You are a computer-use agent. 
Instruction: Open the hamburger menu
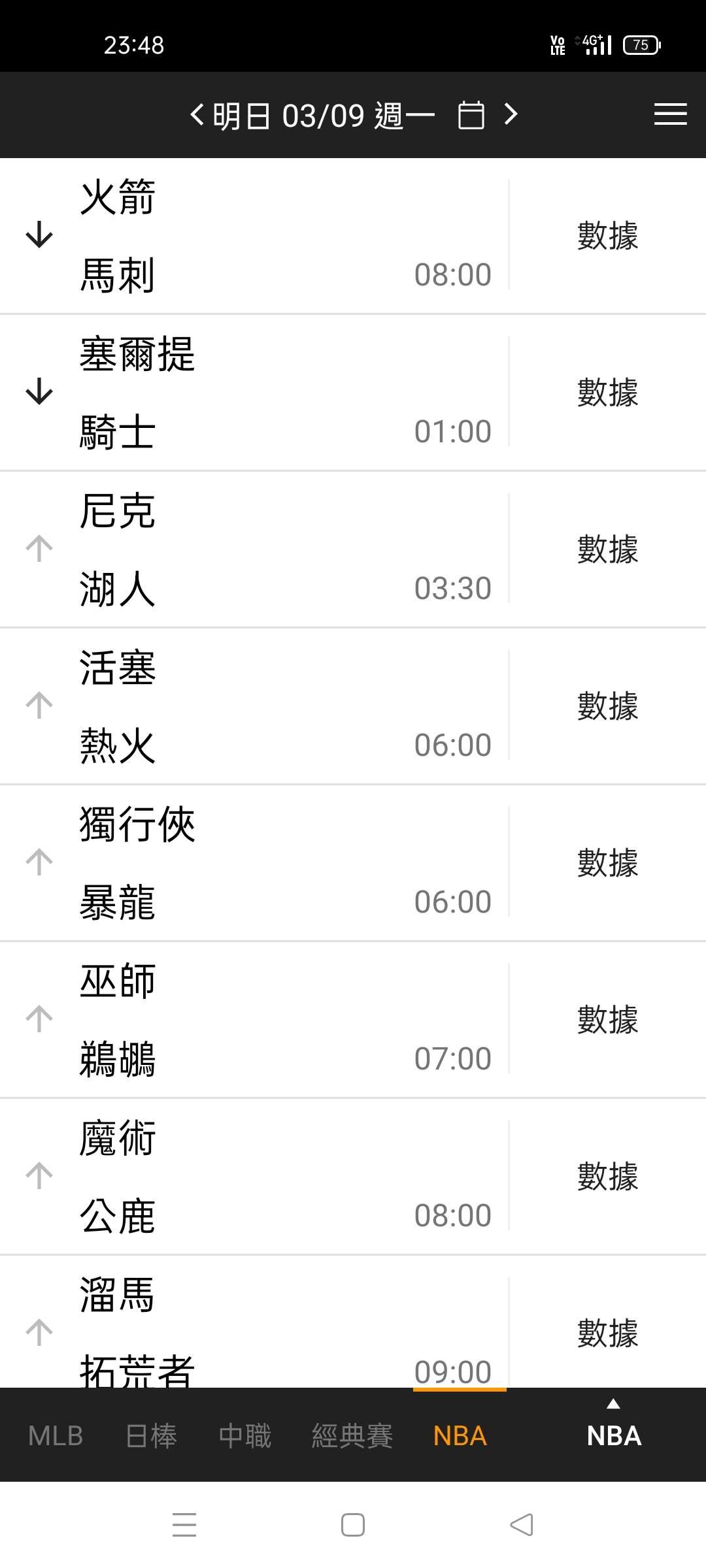point(670,115)
